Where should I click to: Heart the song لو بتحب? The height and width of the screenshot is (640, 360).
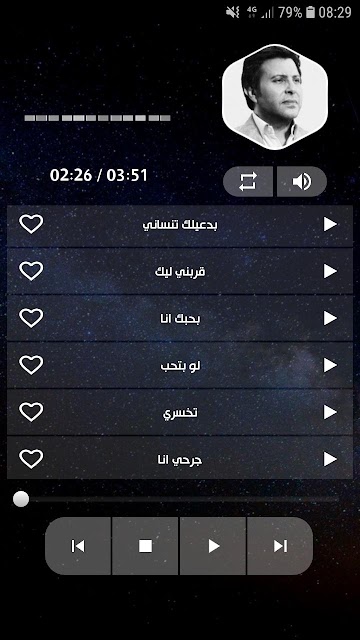(31, 365)
